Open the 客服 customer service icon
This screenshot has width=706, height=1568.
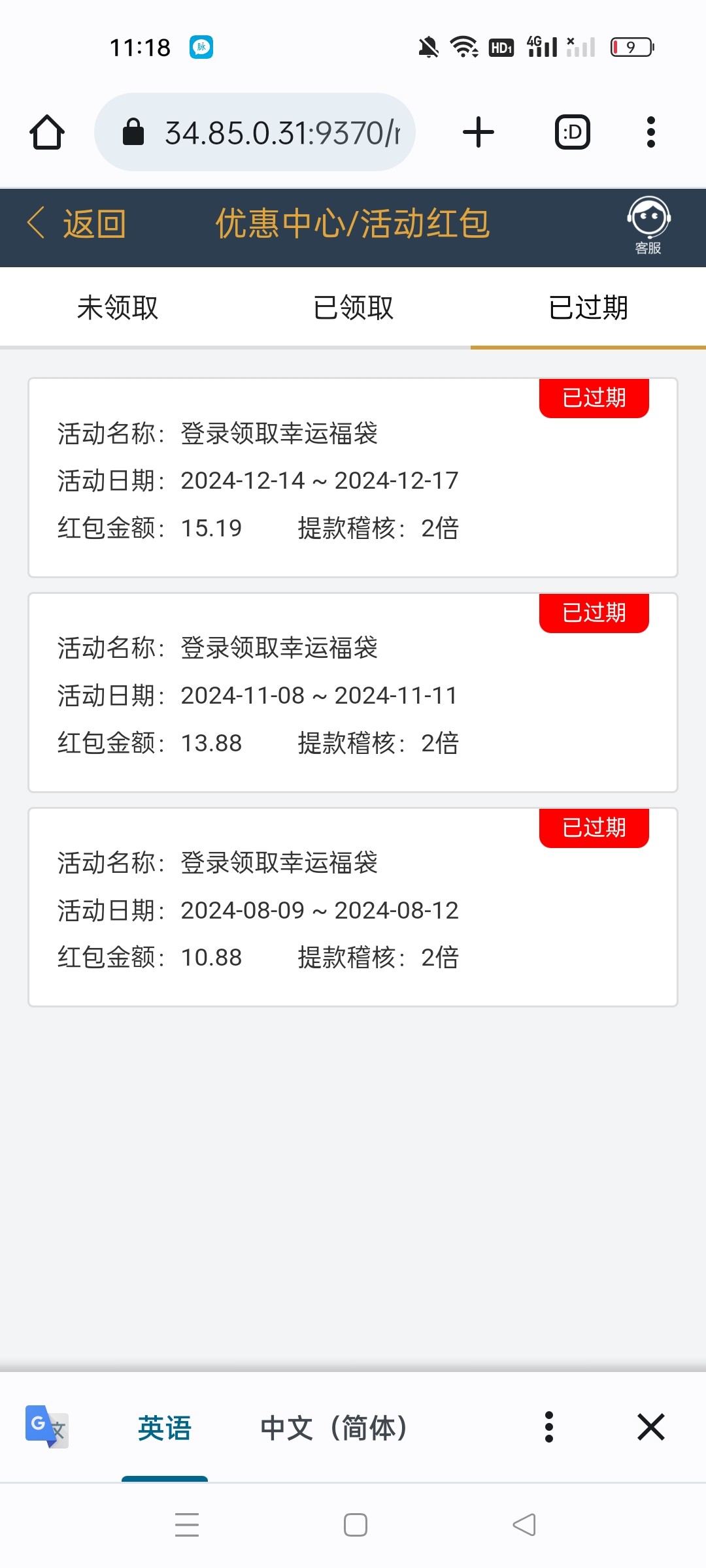[648, 225]
